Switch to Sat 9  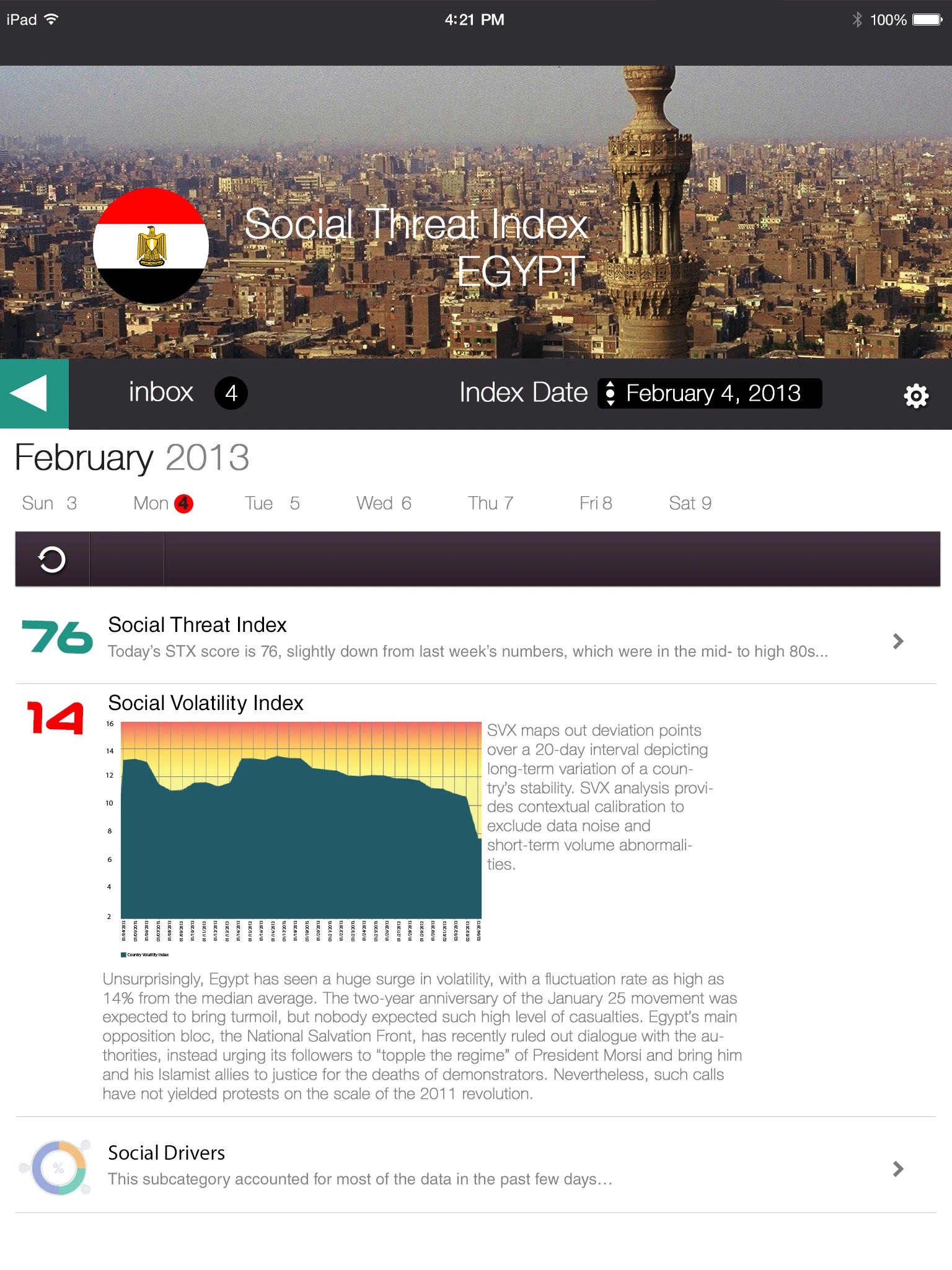pyautogui.click(x=690, y=503)
